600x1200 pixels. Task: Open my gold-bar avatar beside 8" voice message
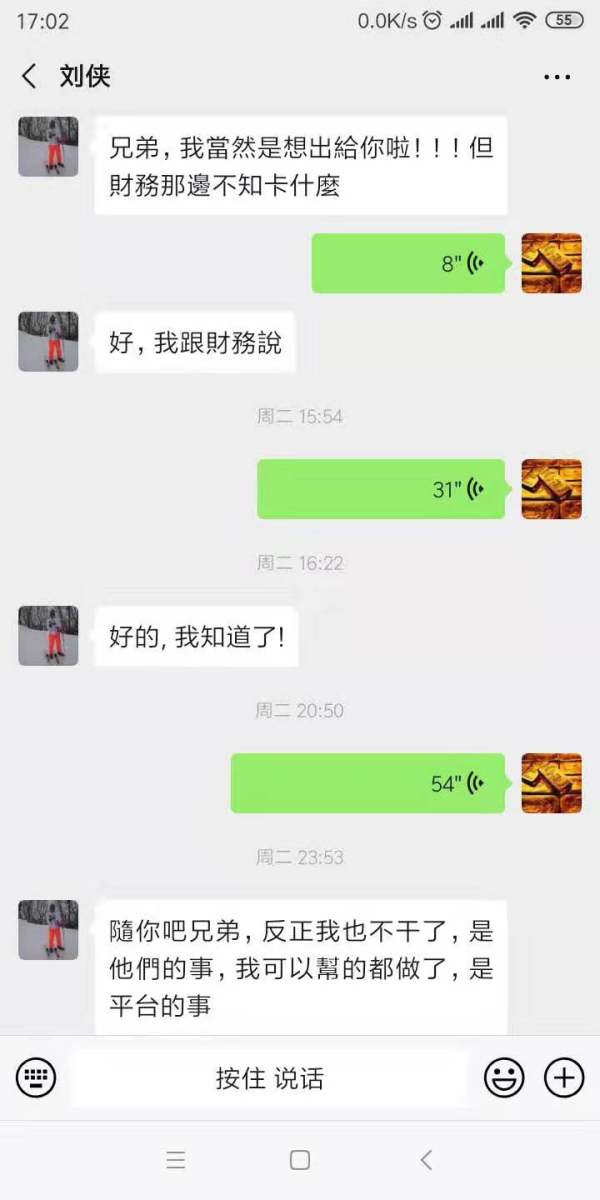(x=551, y=263)
